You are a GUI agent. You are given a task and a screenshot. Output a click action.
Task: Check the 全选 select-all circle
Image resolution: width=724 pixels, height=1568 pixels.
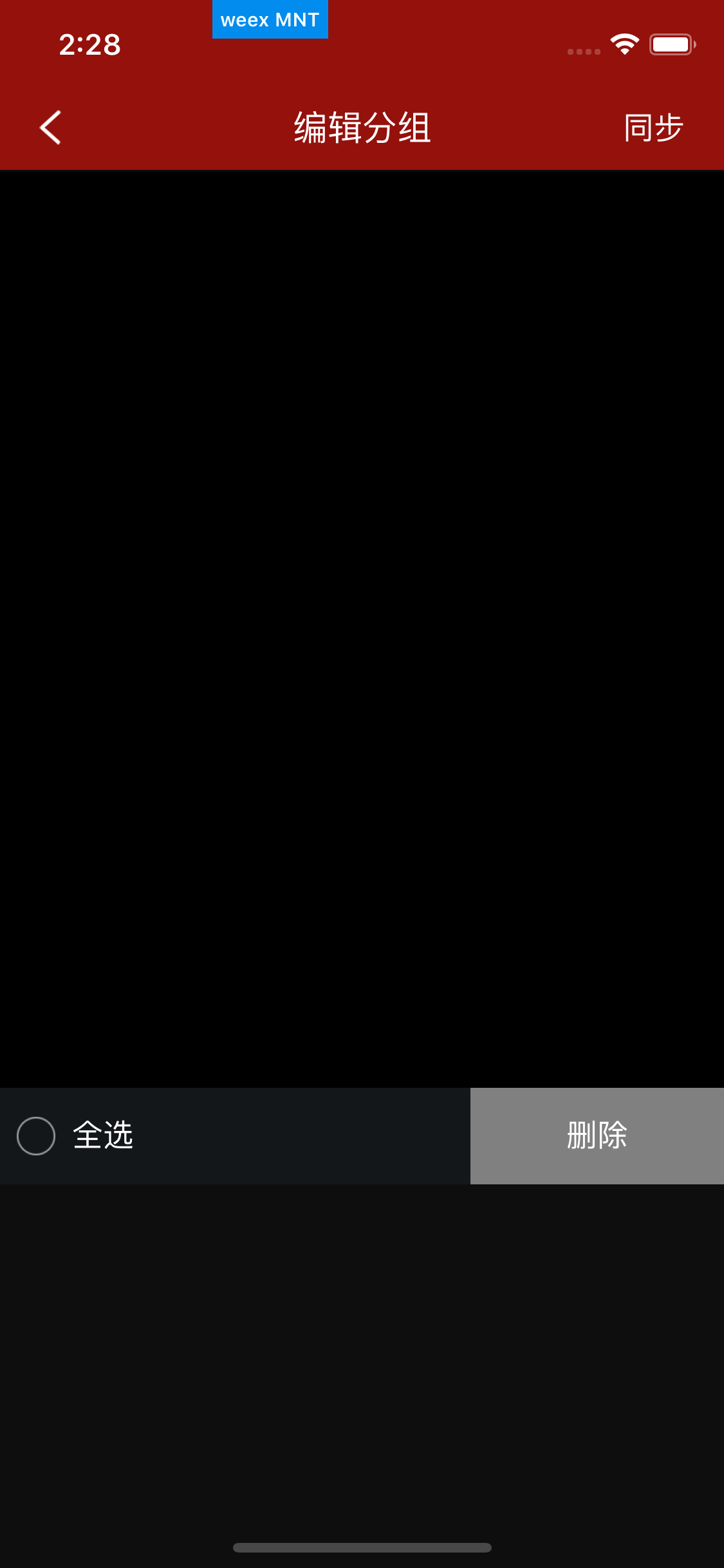36,1136
